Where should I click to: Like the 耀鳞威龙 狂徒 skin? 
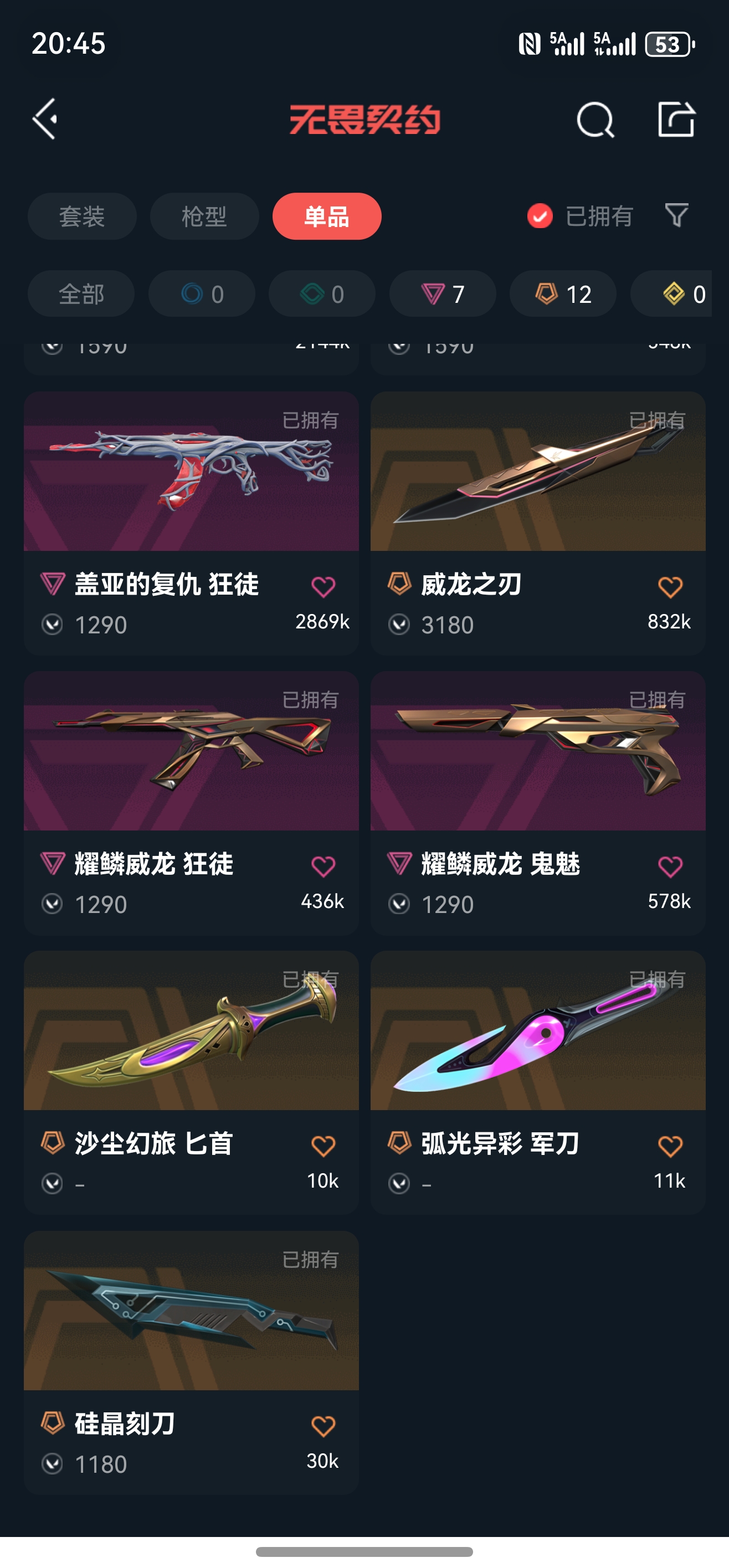(x=323, y=866)
